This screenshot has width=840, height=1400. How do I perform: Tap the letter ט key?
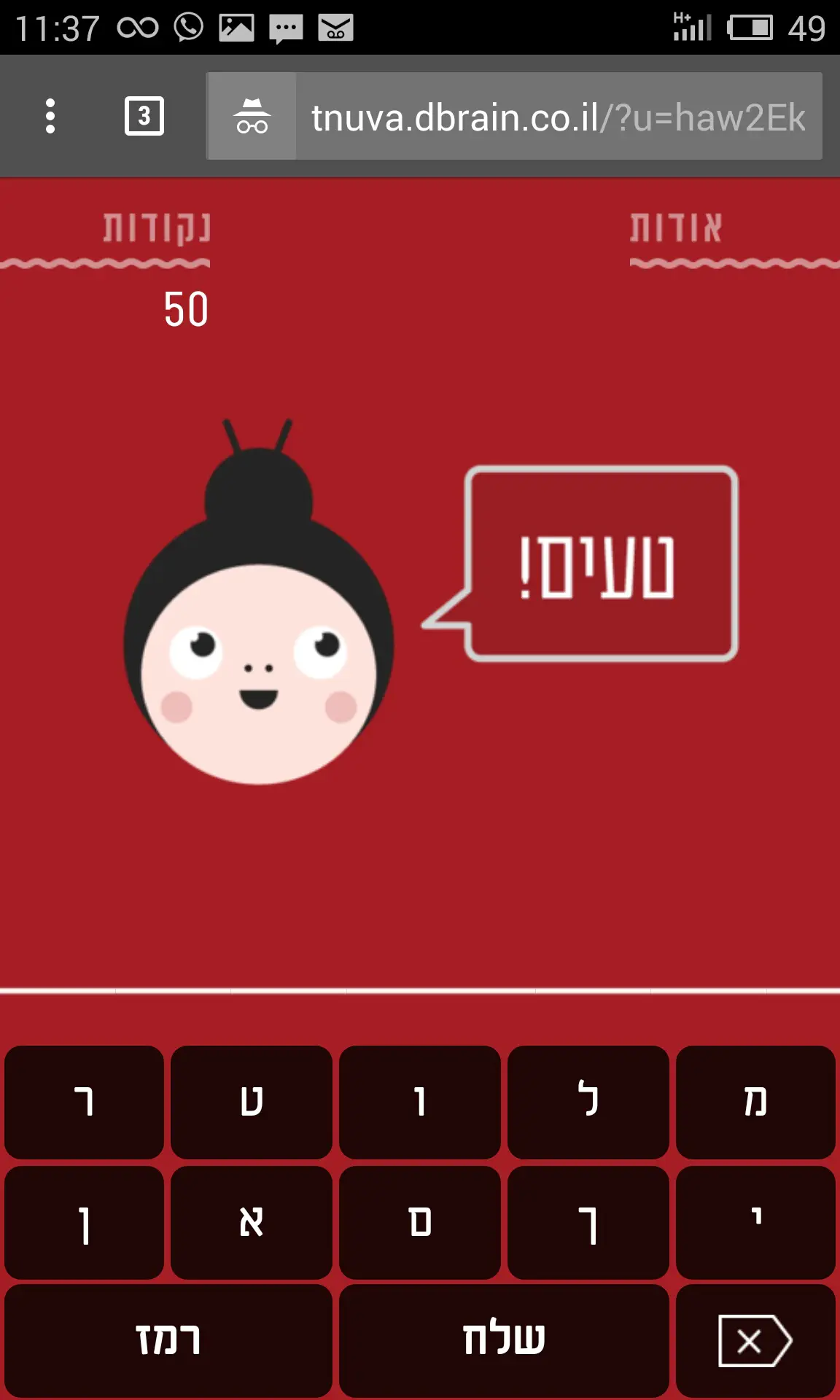(252, 1102)
